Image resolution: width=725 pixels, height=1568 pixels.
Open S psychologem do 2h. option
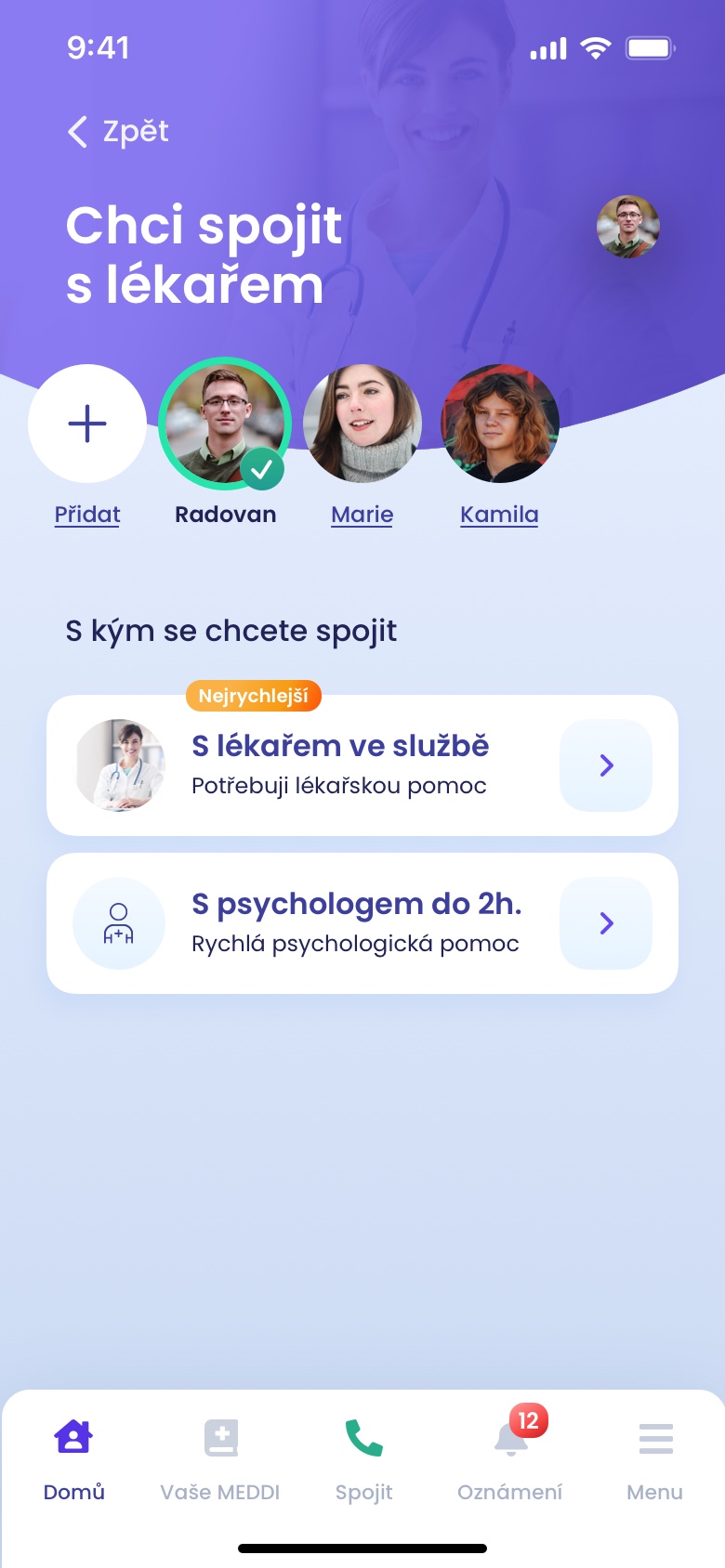pos(362,923)
